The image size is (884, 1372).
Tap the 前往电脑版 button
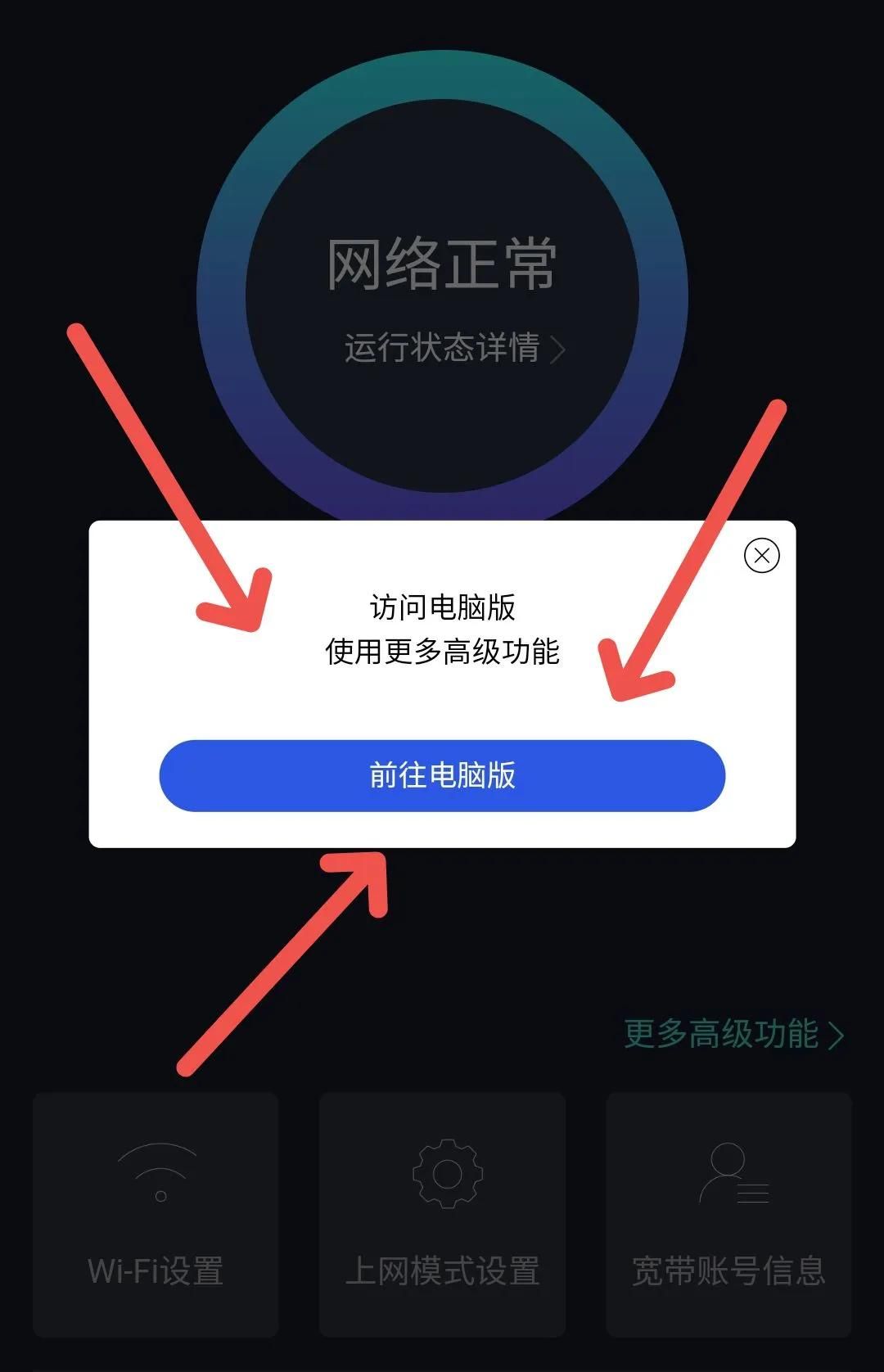pos(442,776)
